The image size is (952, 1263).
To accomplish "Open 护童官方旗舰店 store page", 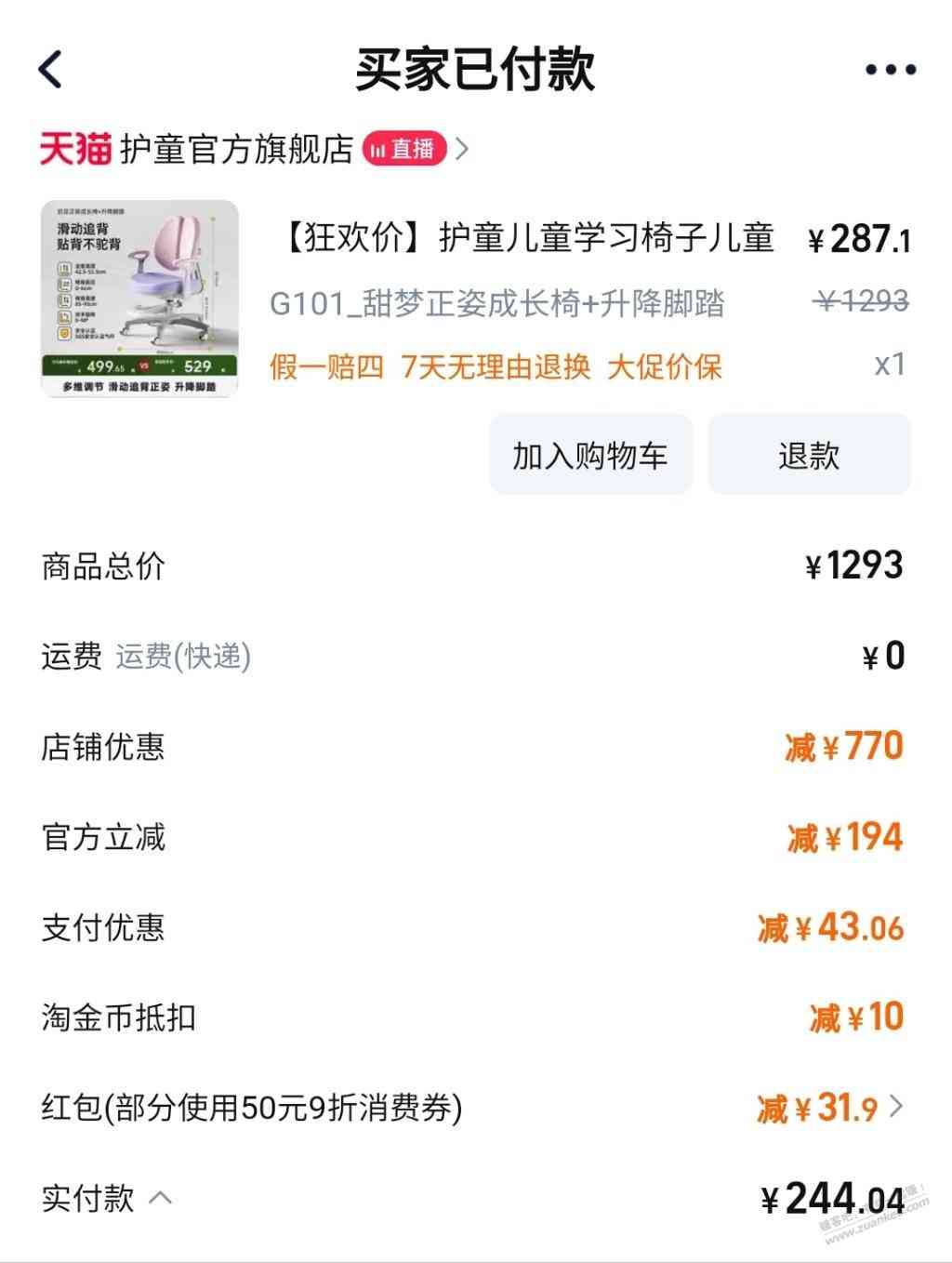I will (x=237, y=149).
